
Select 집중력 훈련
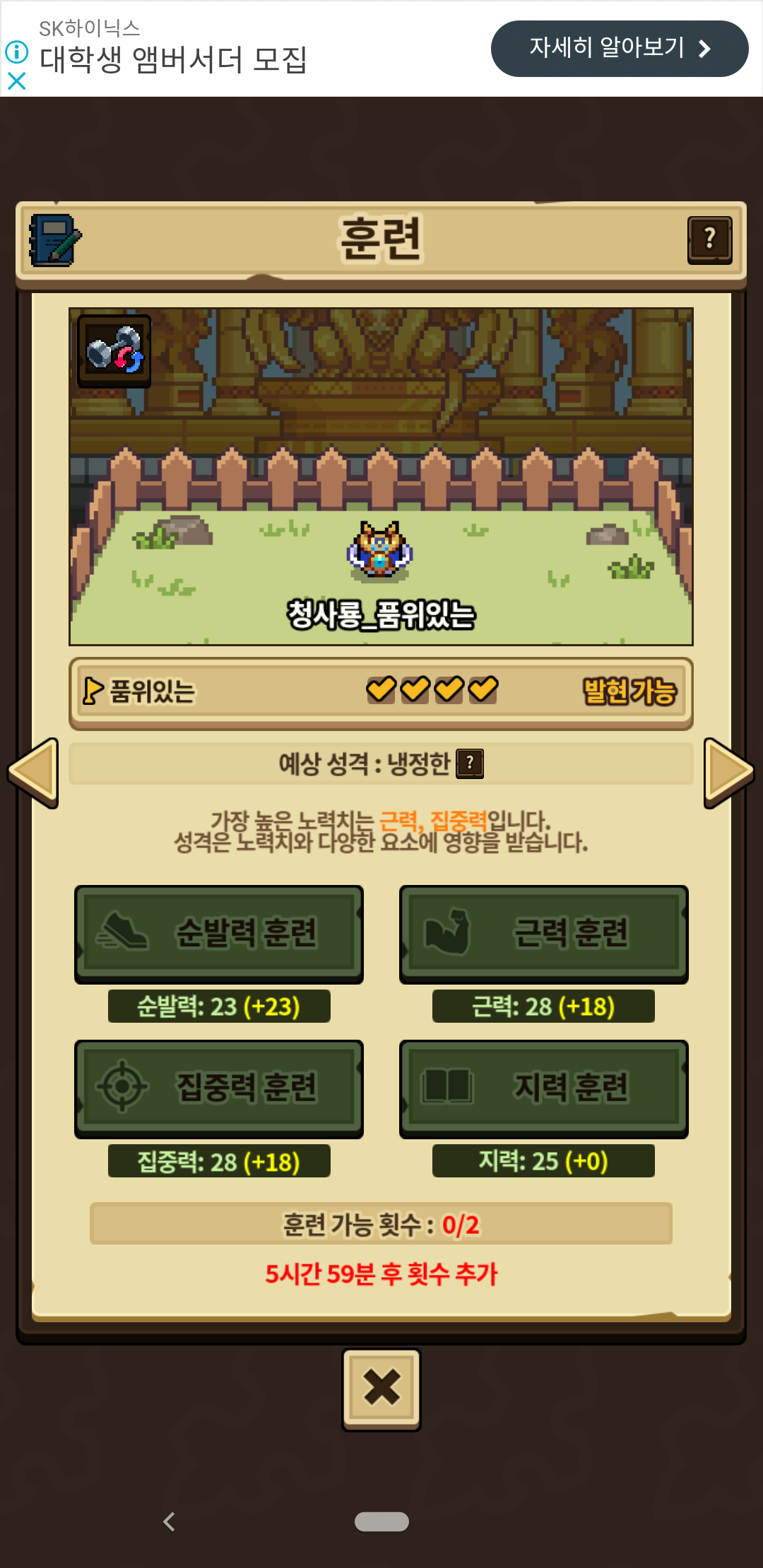pyautogui.click(x=219, y=1088)
